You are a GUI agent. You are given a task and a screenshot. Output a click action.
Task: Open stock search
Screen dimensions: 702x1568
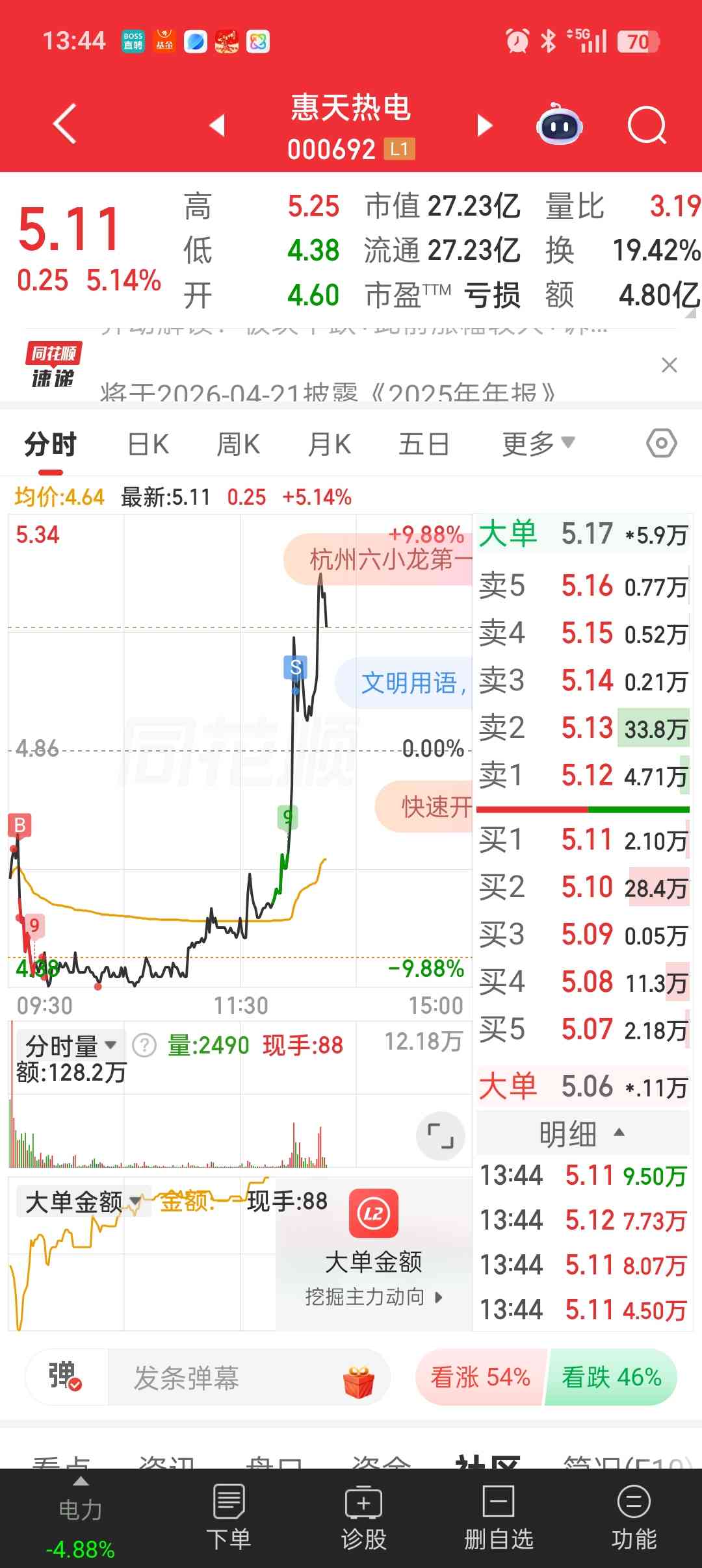[647, 125]
